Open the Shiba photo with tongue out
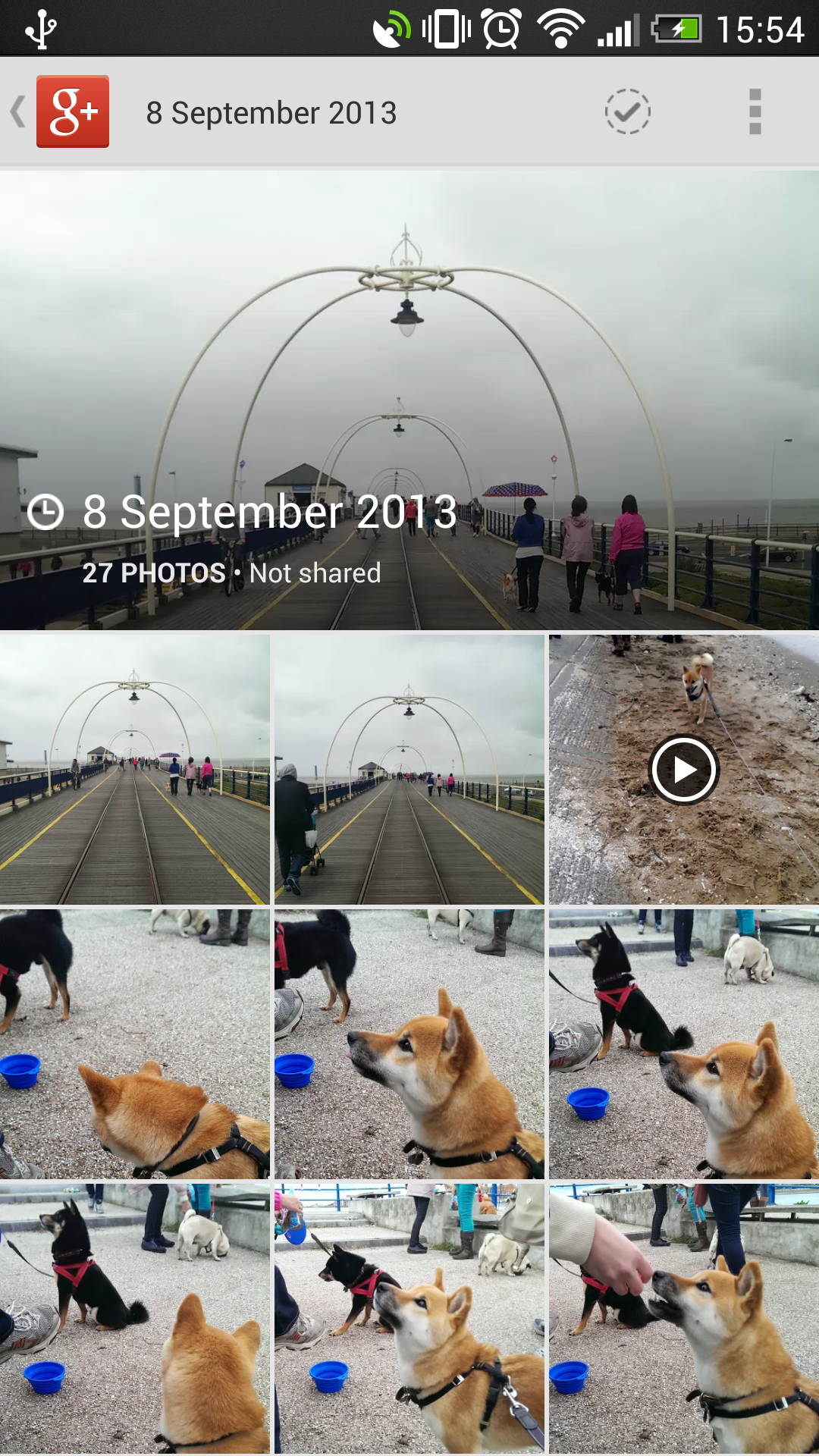 tap(409, 1044)
